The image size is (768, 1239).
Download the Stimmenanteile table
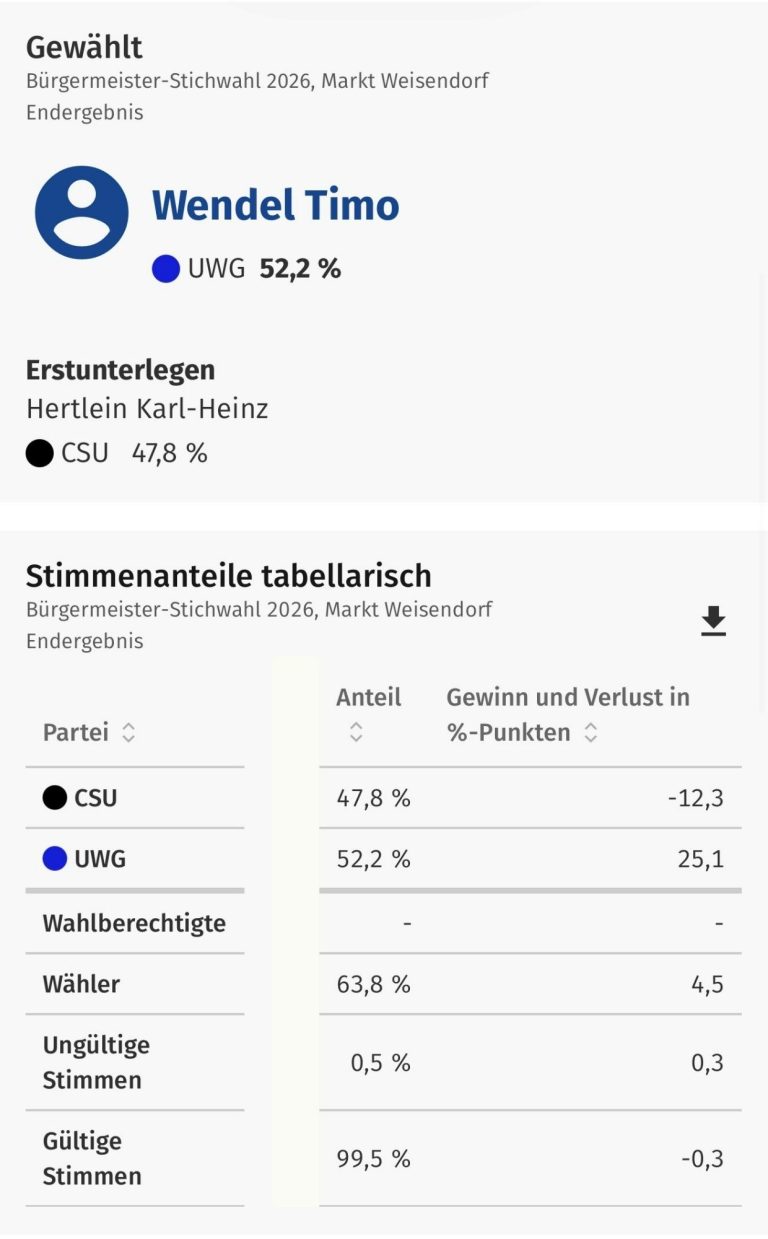click(713, 621)
